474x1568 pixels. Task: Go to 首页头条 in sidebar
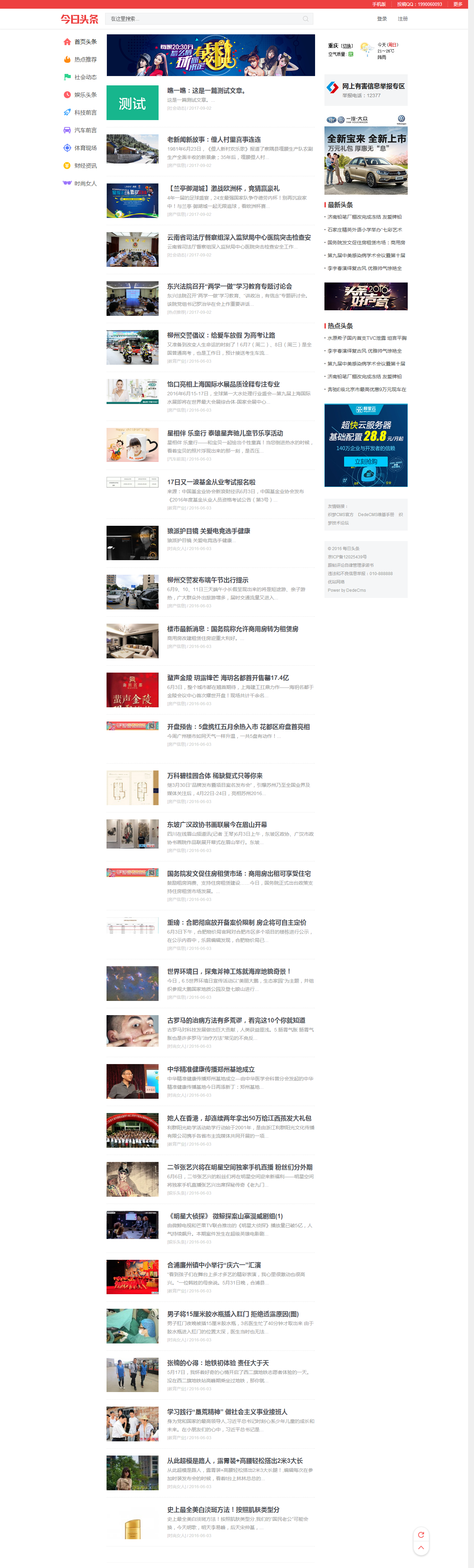(85, 42)
